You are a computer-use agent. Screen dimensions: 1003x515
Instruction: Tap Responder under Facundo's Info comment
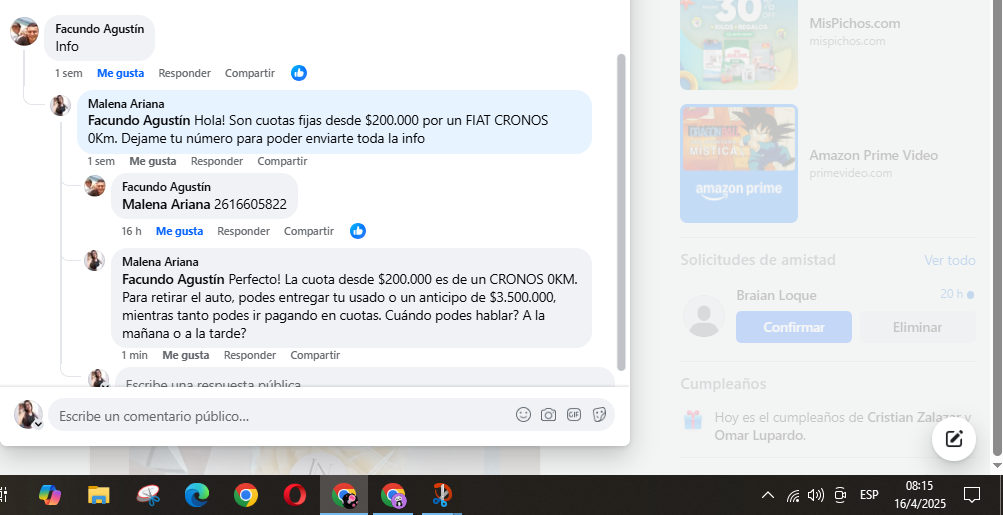click(x=184, y=73)
